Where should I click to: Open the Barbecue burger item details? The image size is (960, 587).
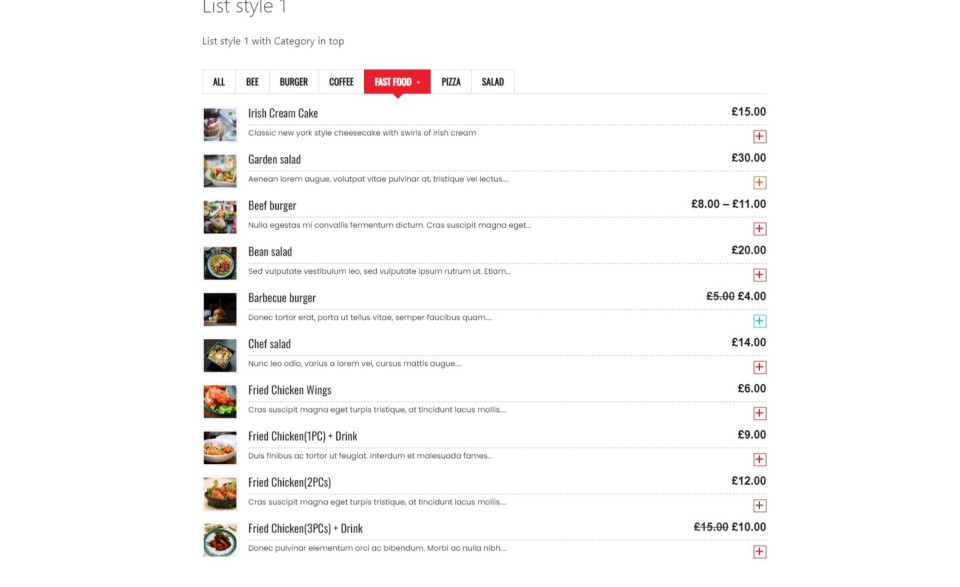pos(282,298)
